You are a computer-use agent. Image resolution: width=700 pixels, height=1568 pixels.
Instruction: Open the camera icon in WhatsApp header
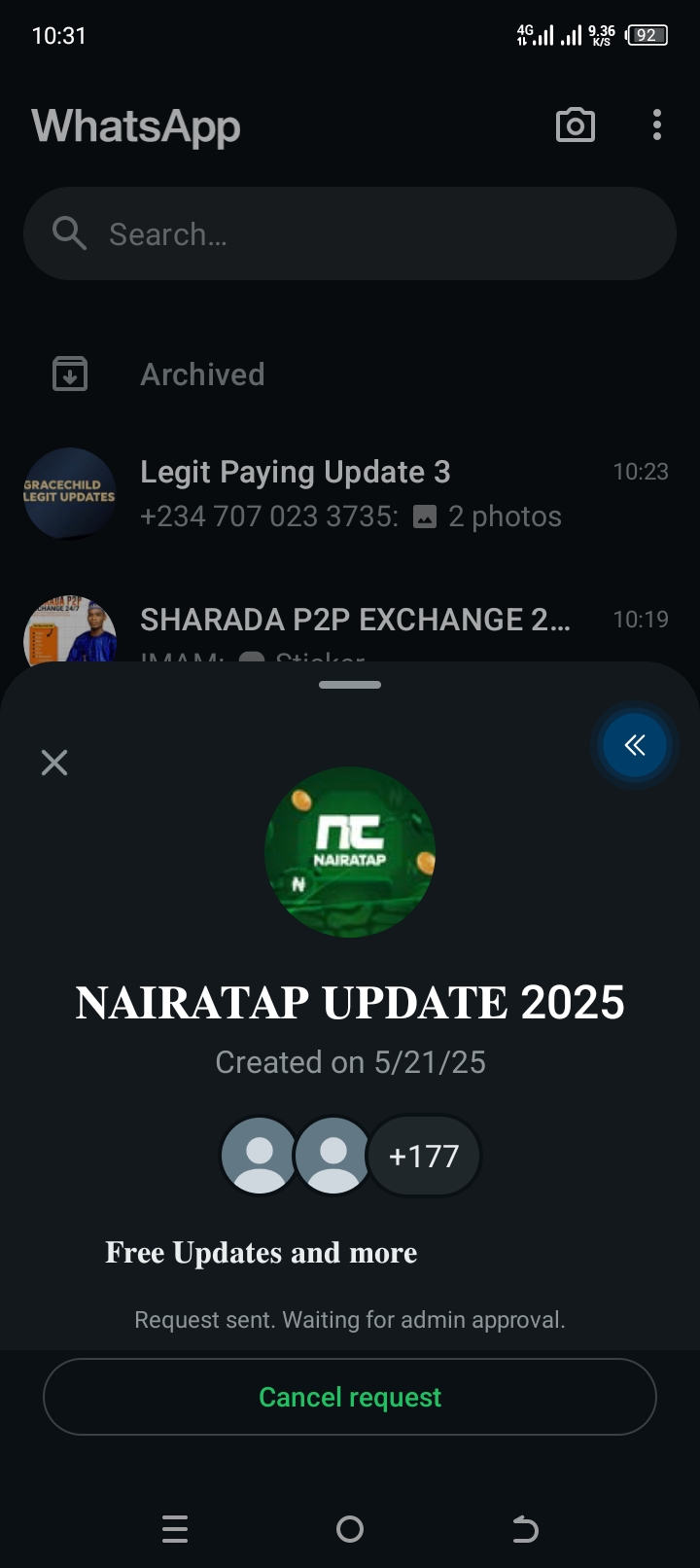point(575,125)
